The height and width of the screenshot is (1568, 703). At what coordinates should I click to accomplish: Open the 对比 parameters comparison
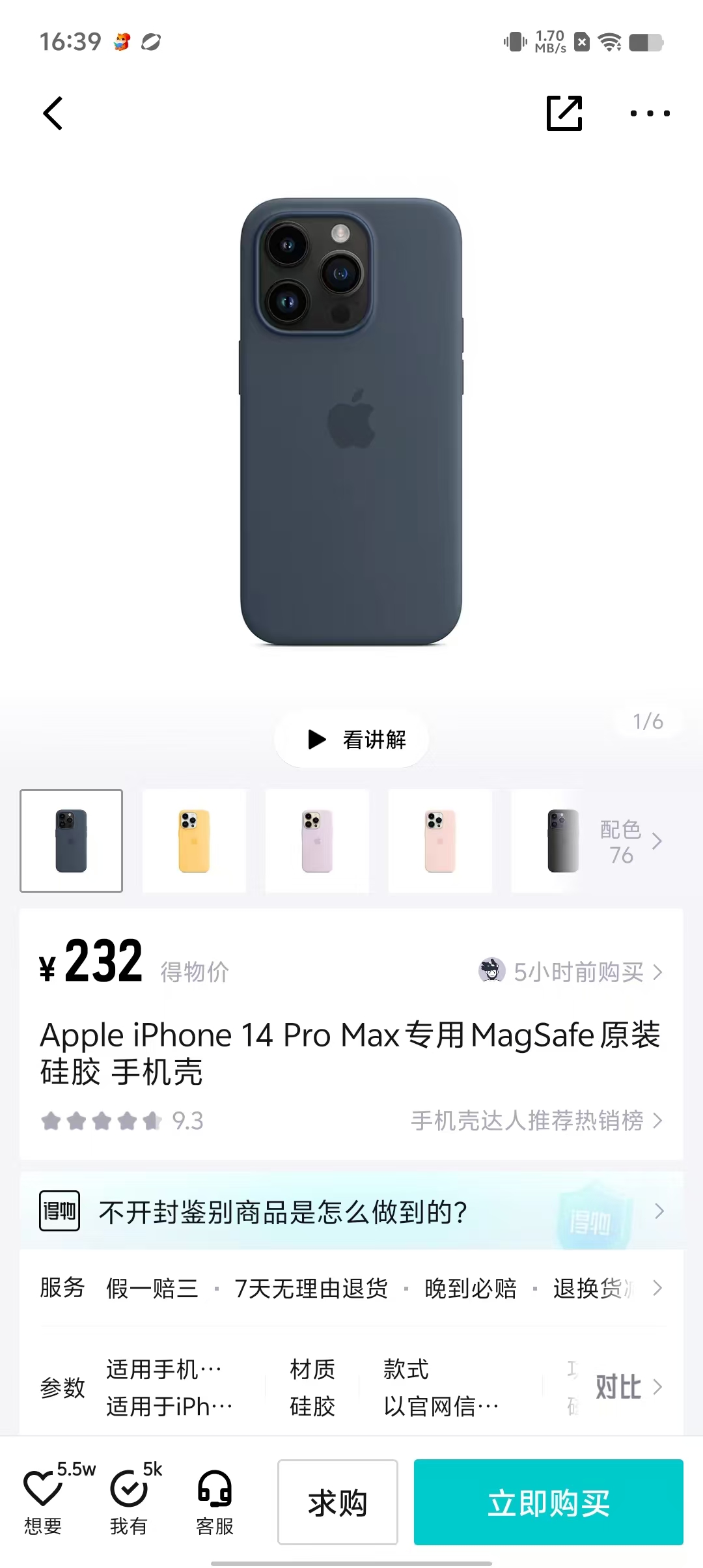click(x=627, y=1387)
